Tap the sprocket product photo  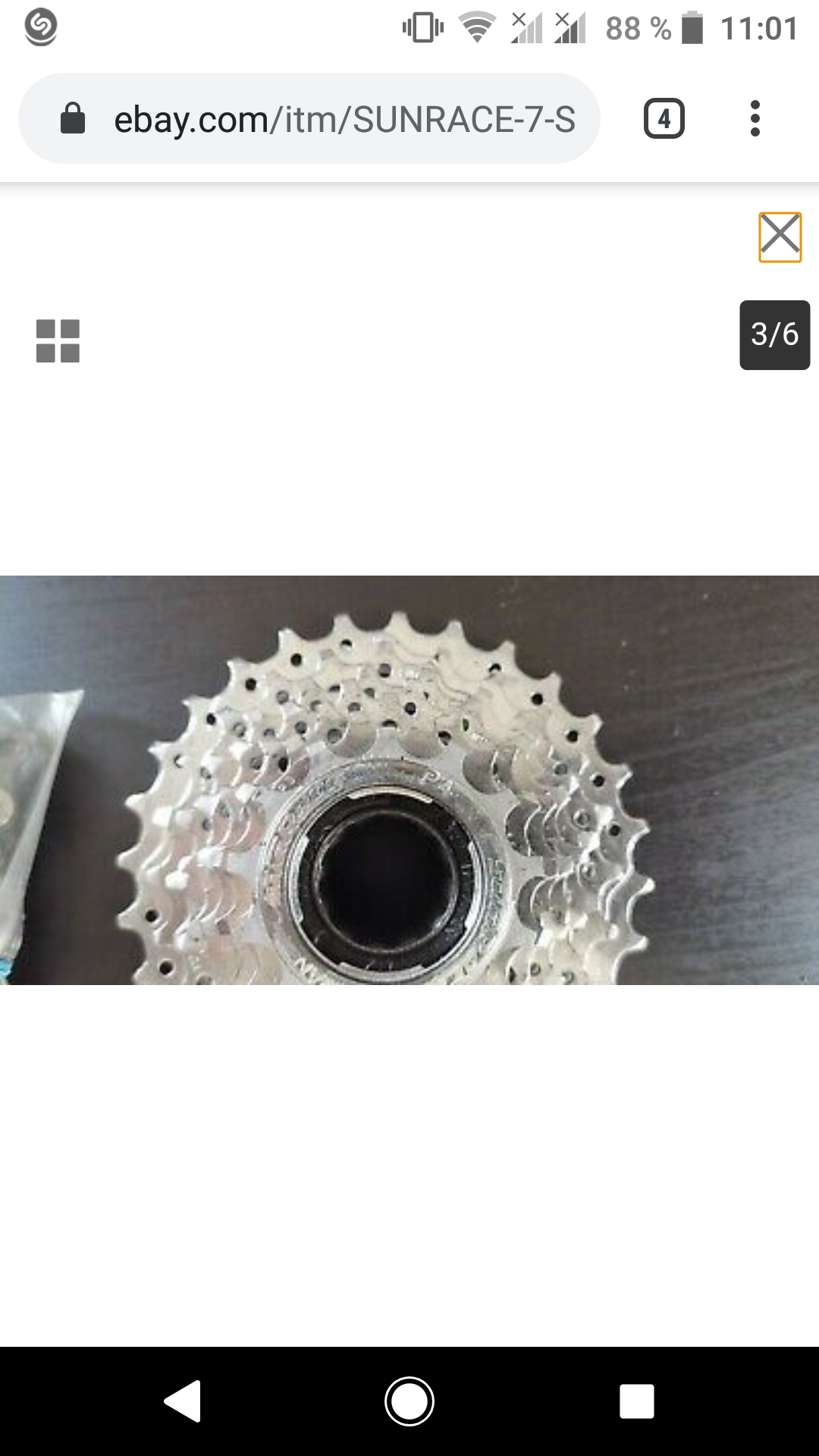click(x=409, y=780)
